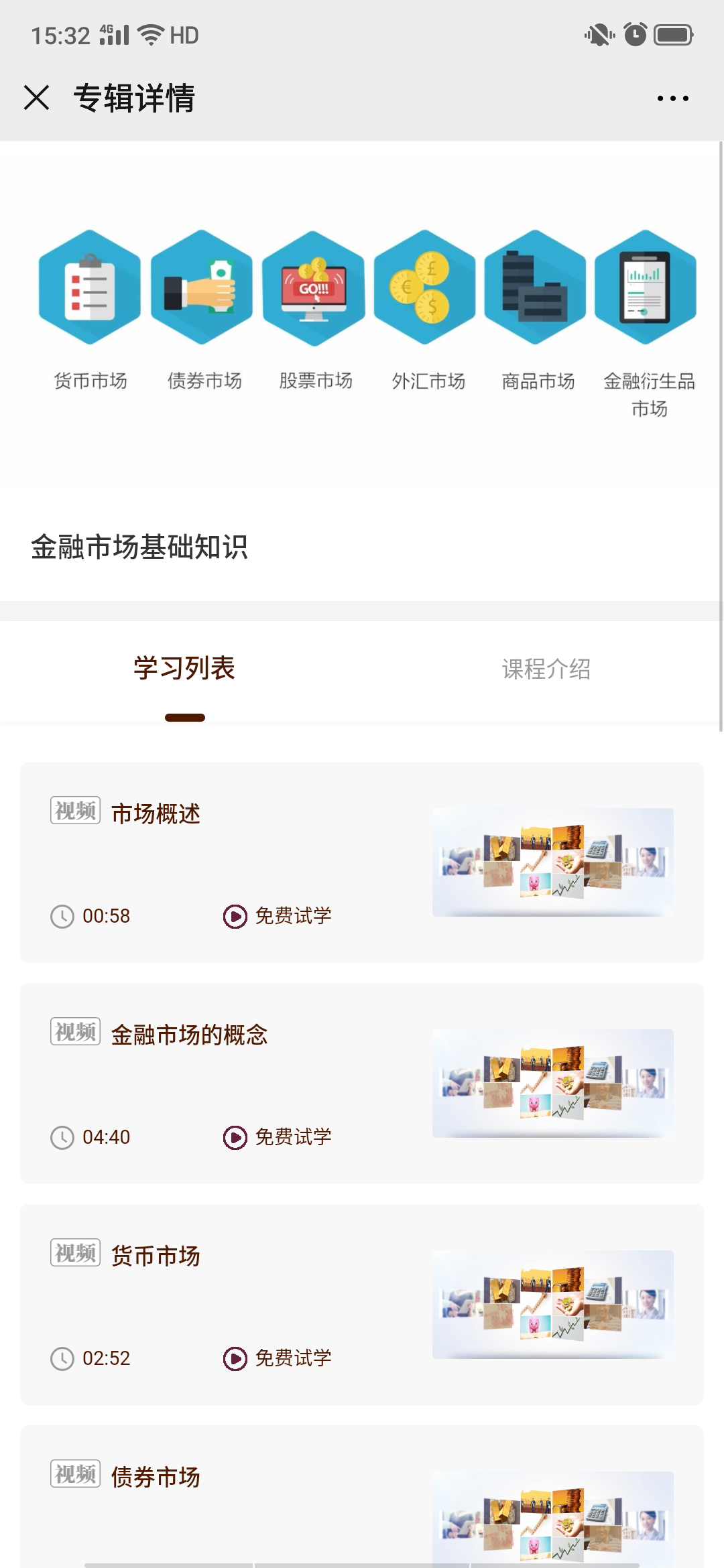Open the 金融市场的概念 video lesson
This screenshot has height=1568, width=724.
click(189, 1035)
